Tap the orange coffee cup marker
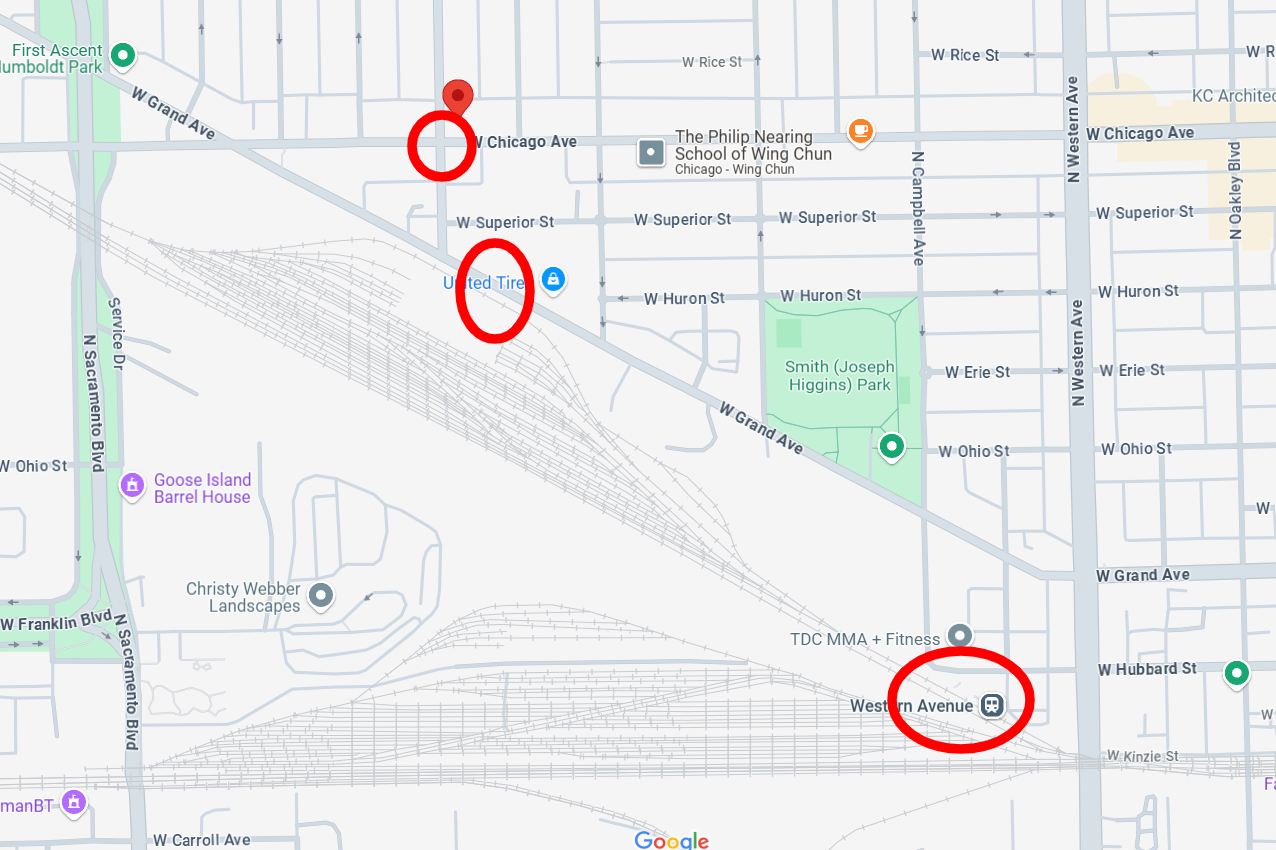Screen dimensions: 1276x850 coord(860,131)
